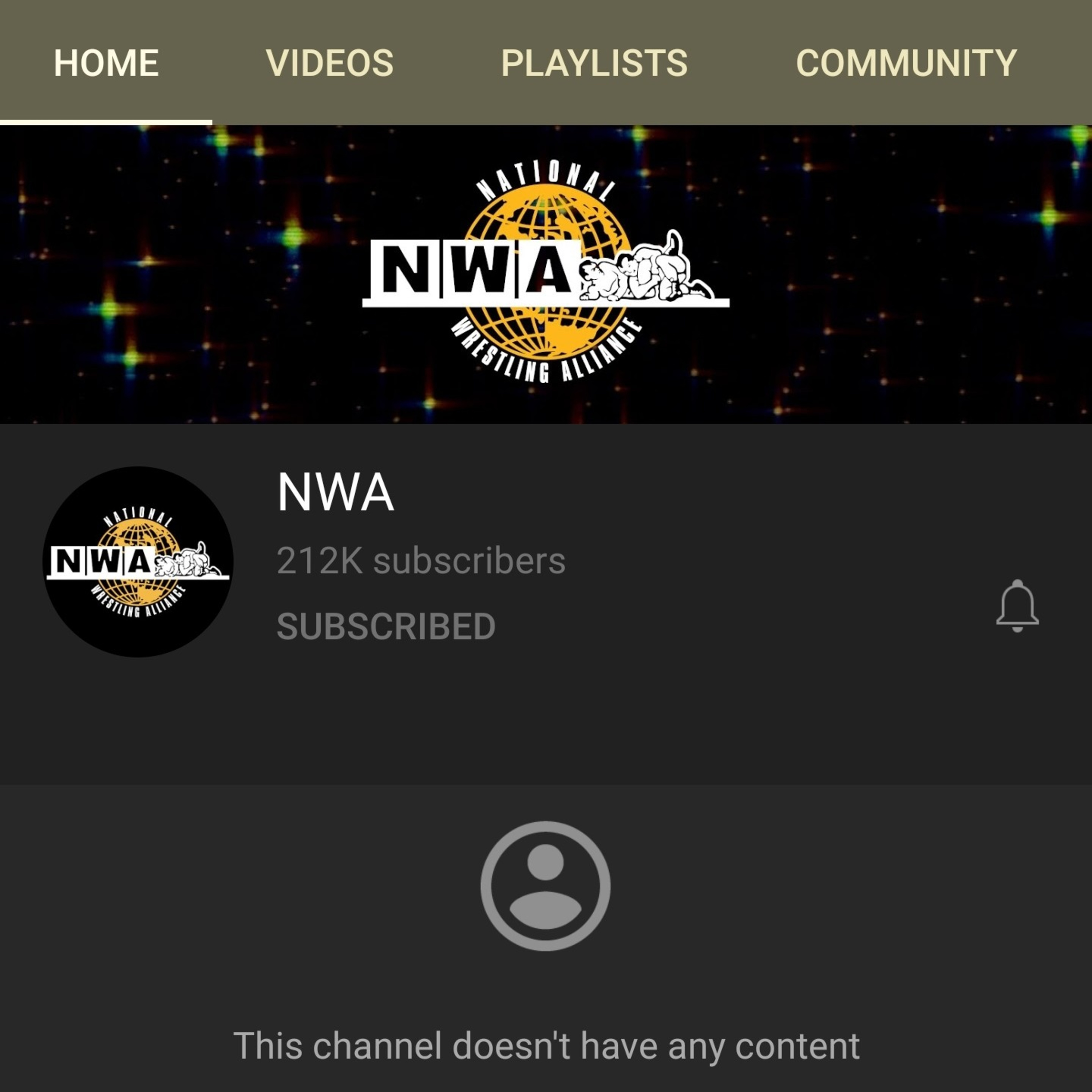Open the Playlists tab

tap(594, 62)
